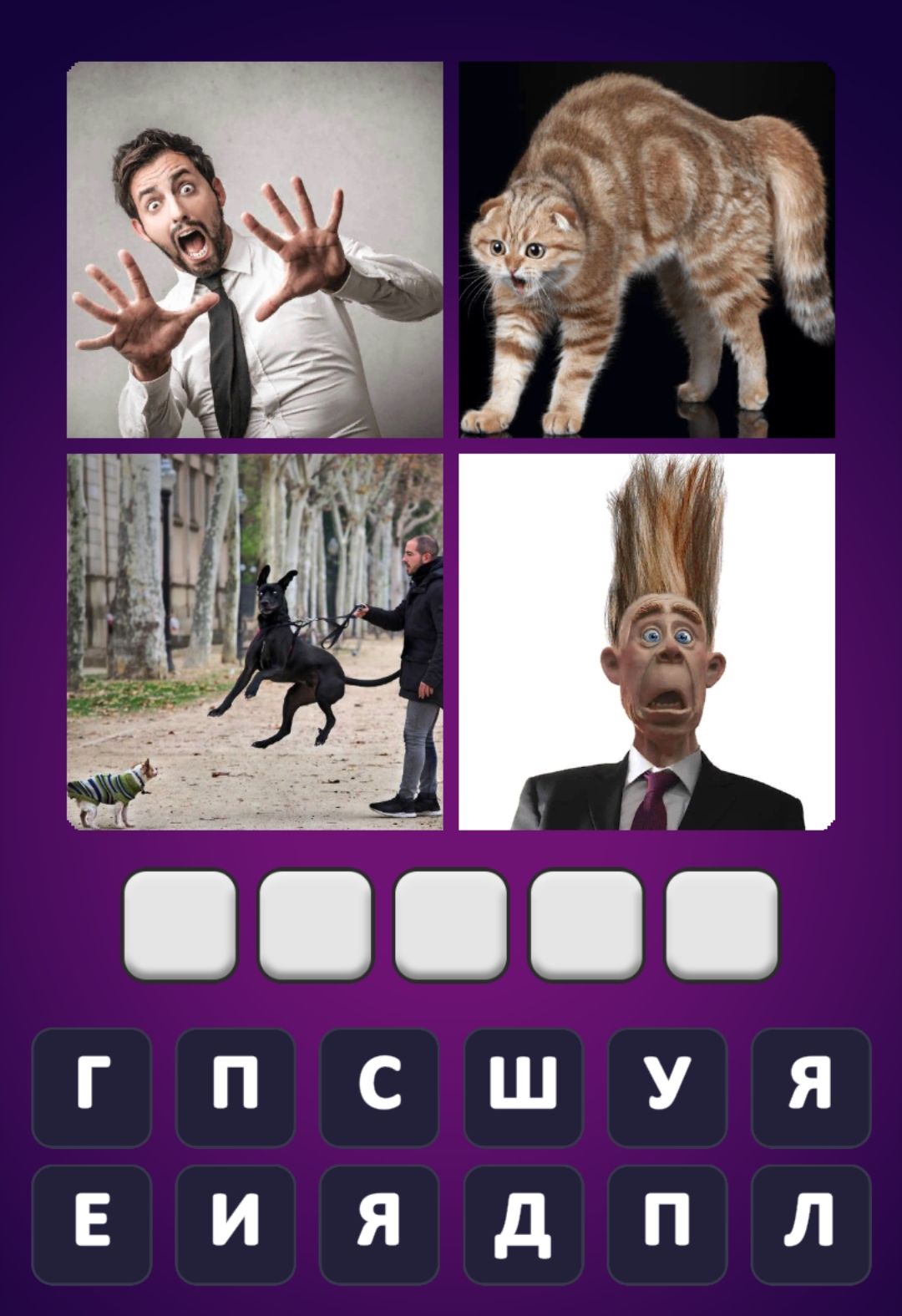Enlarge the arched ginger cat picture
This screenshot has height=1316, width=902.
[646, 250]
